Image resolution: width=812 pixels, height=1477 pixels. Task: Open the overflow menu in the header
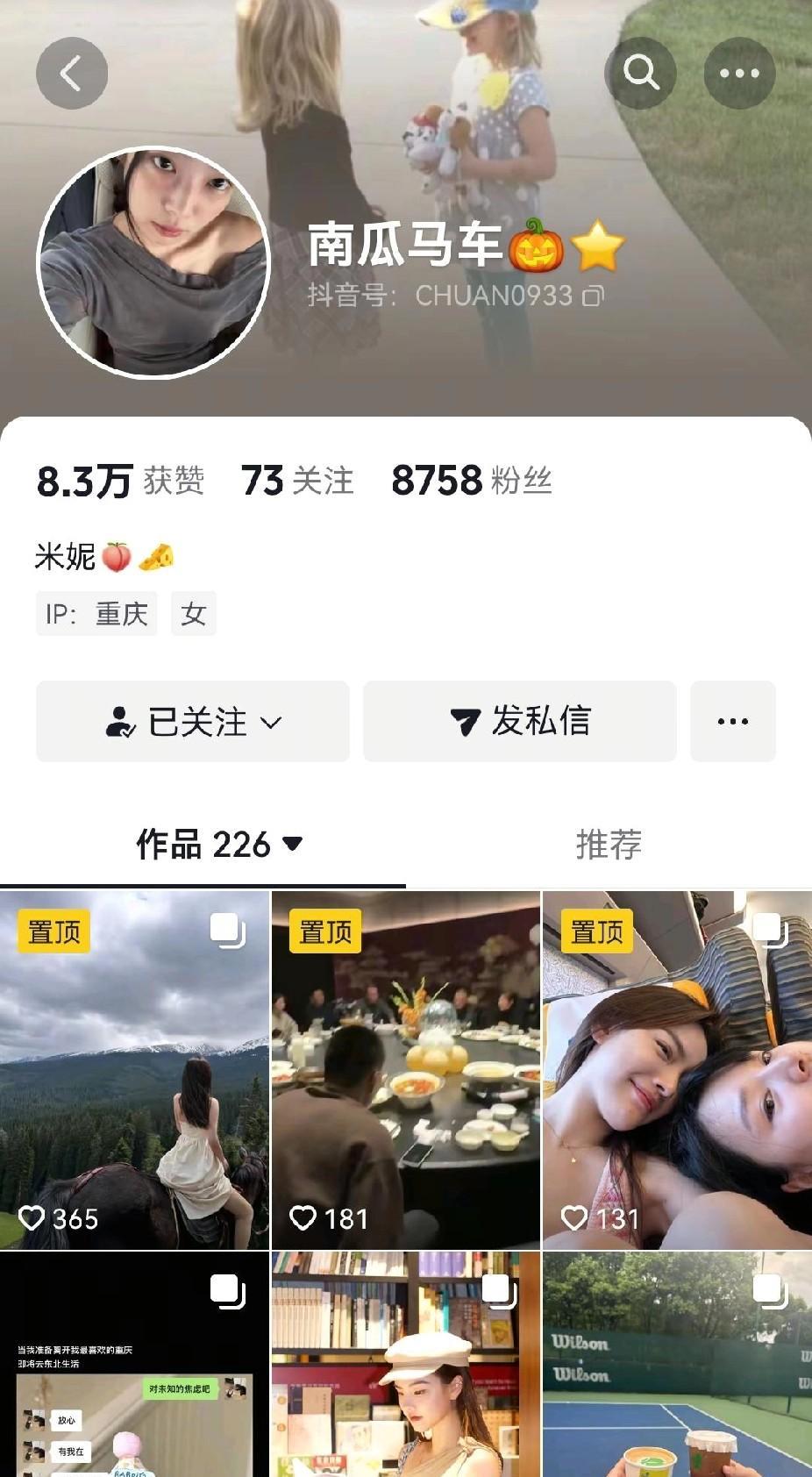pos(739,74)
